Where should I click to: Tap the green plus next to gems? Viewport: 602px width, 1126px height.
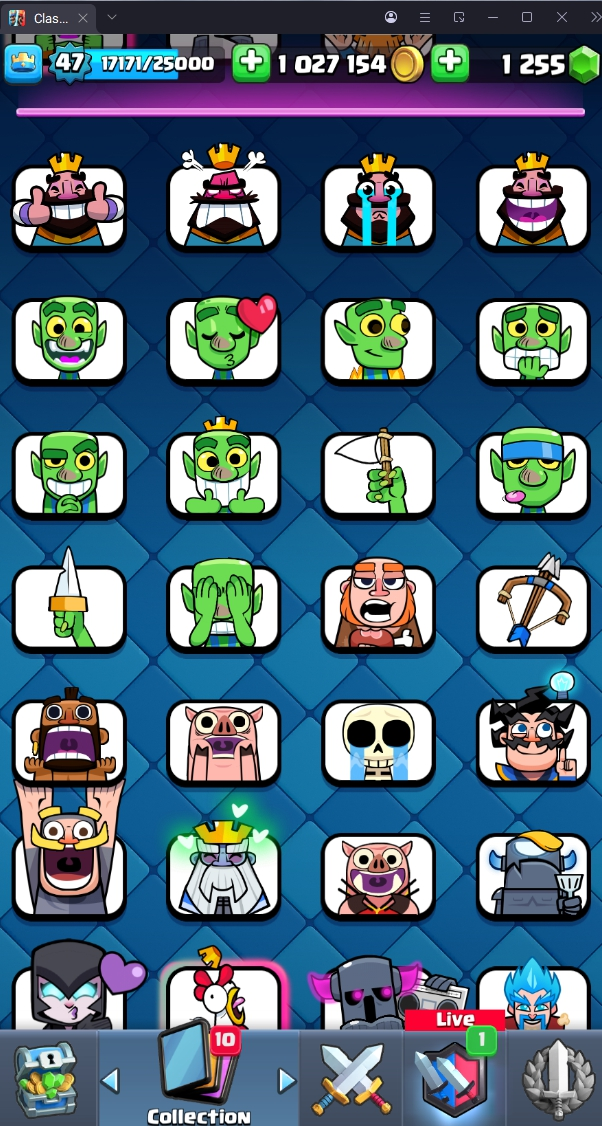coord(451,63)
